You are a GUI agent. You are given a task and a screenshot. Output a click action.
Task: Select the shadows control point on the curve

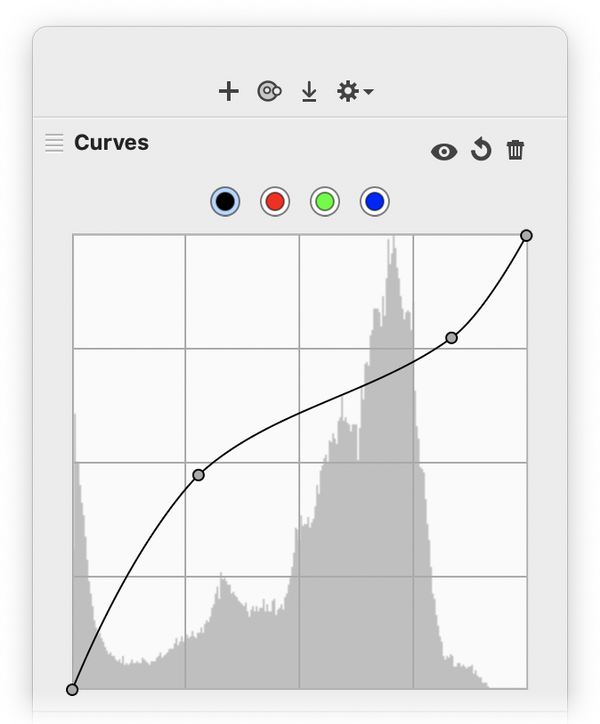(198, 475)
